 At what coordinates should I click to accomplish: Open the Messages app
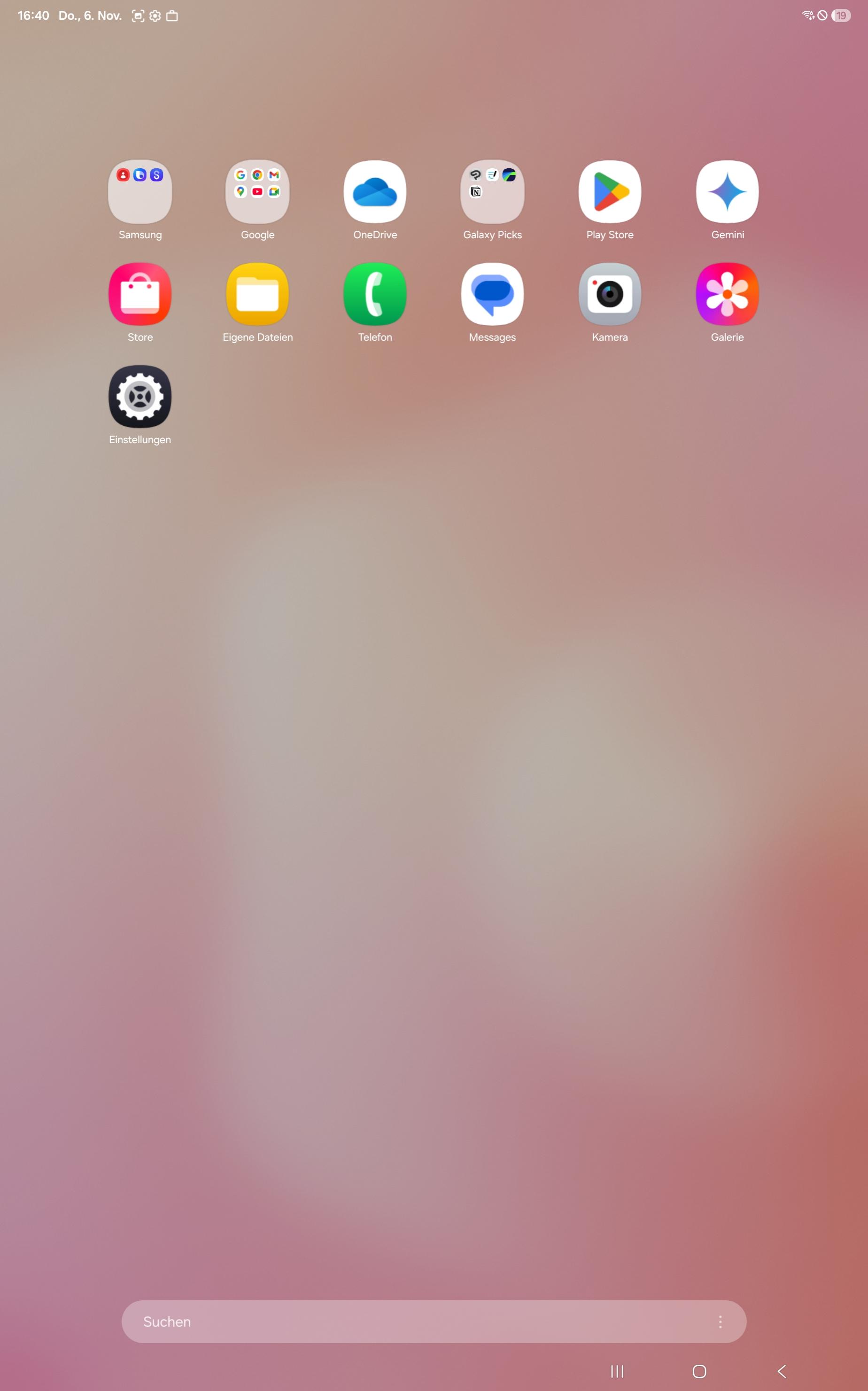(x=493, y=294)
